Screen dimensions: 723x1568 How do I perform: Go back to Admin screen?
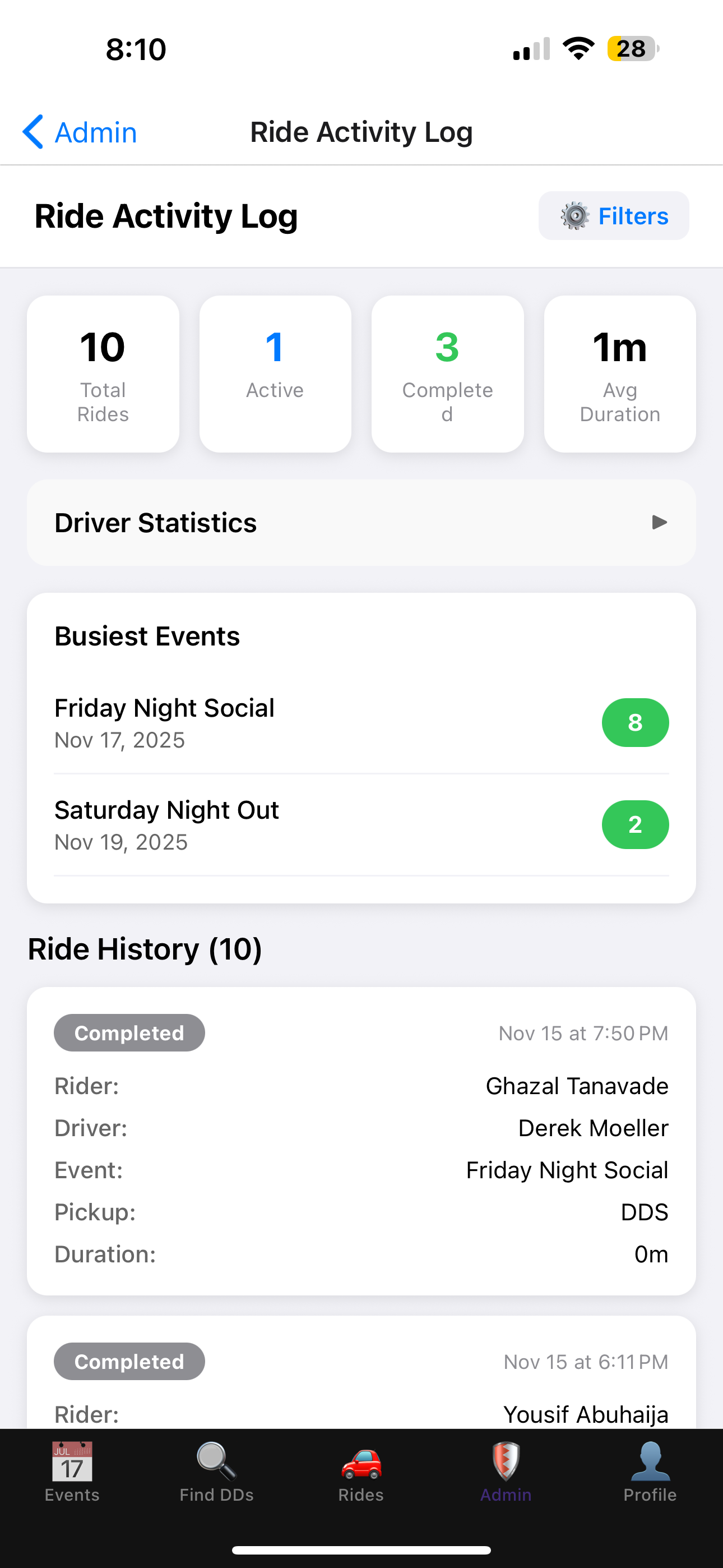(79, 131)
